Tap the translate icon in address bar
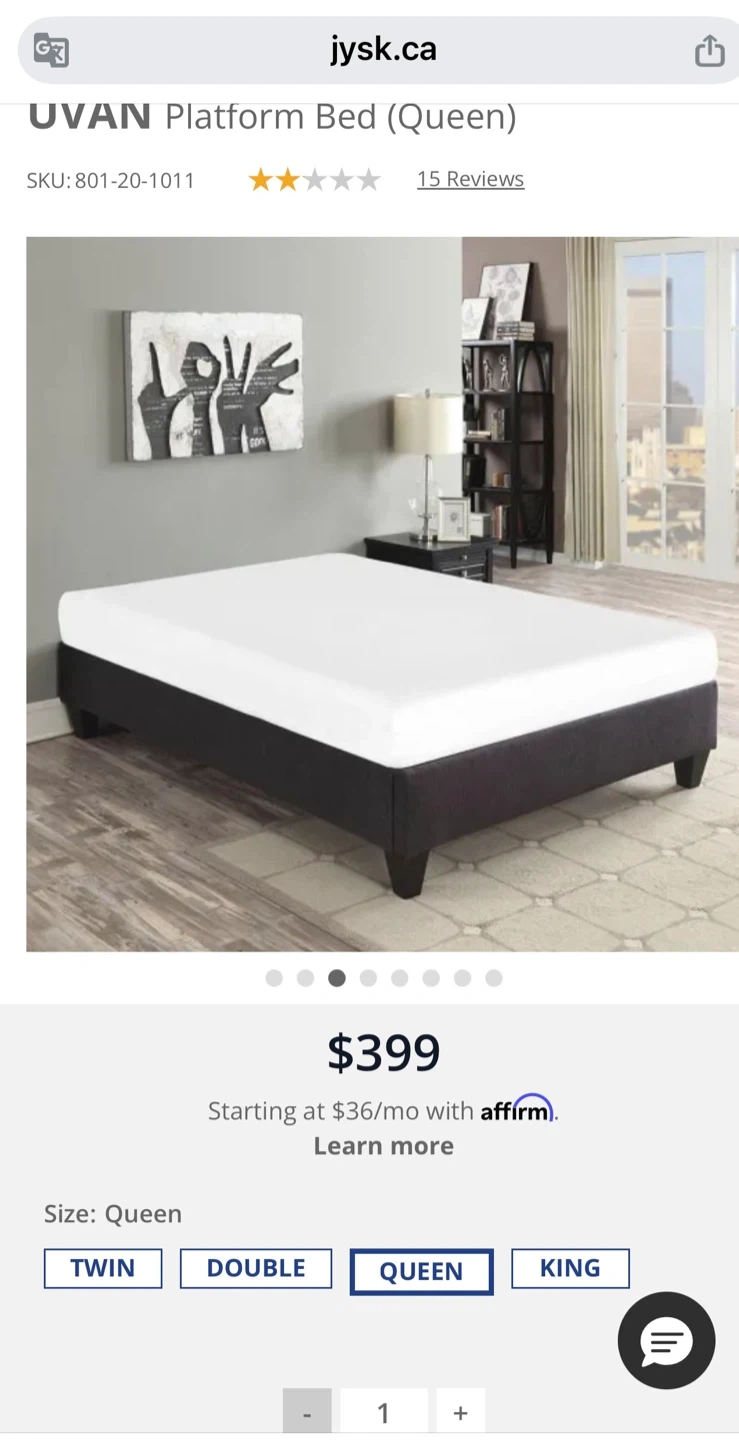 click(51, 50)
